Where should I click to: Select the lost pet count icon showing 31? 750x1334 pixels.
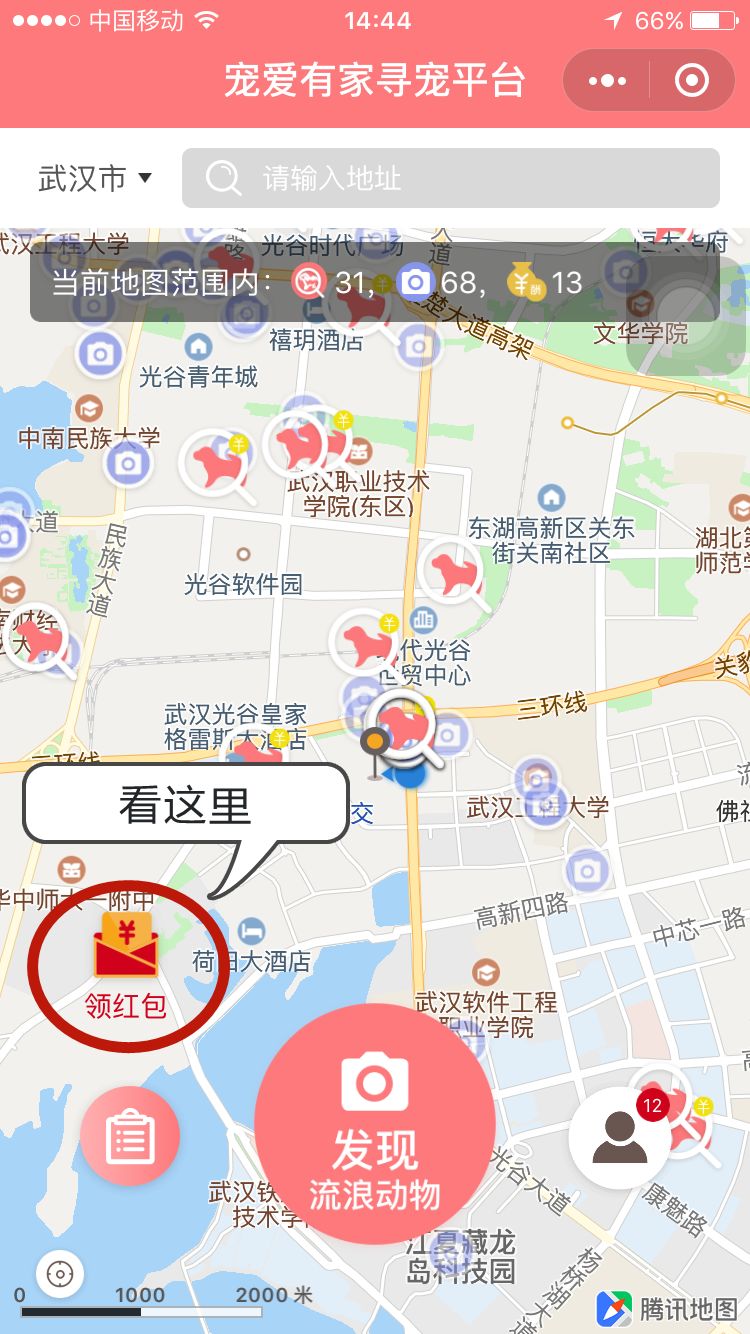tap(311, 282)
